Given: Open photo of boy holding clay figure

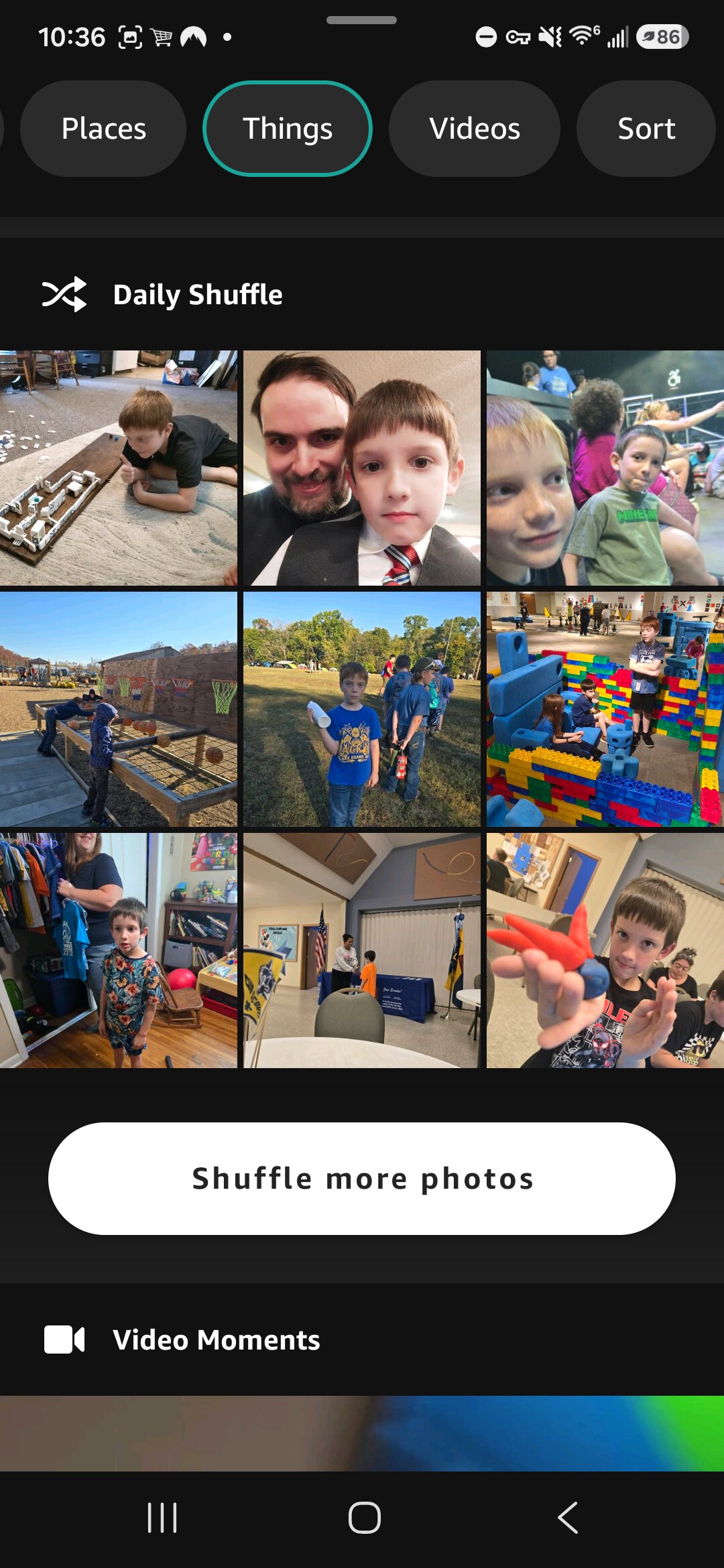Looking at the screenshot, I should pyautogui.click(x=605, y=950).
